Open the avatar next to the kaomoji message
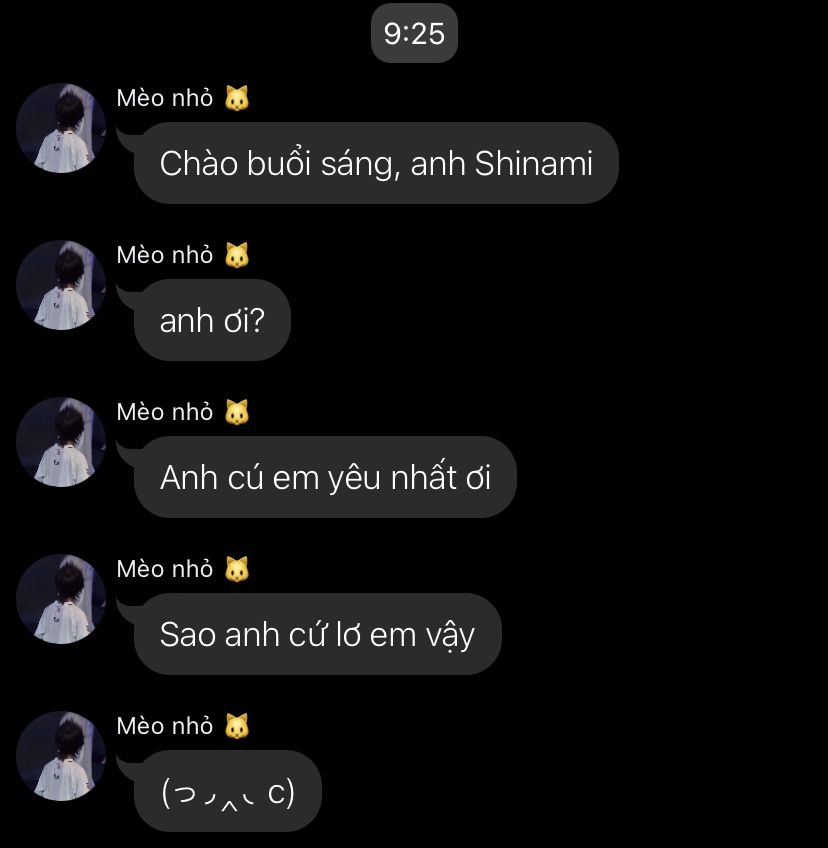 coord(61,756)
